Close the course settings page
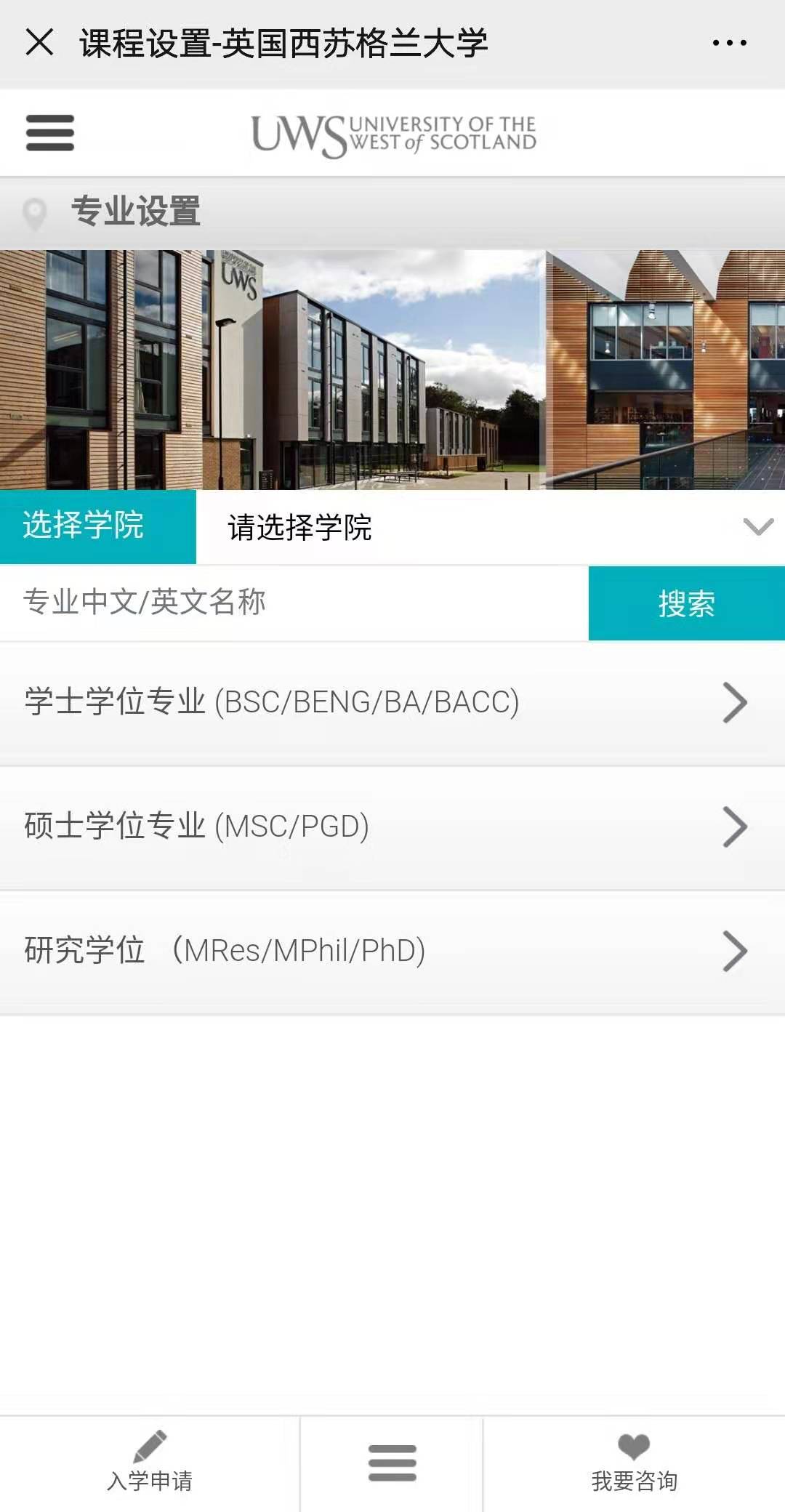This screenshot has height=1512, width=785. 39,42
